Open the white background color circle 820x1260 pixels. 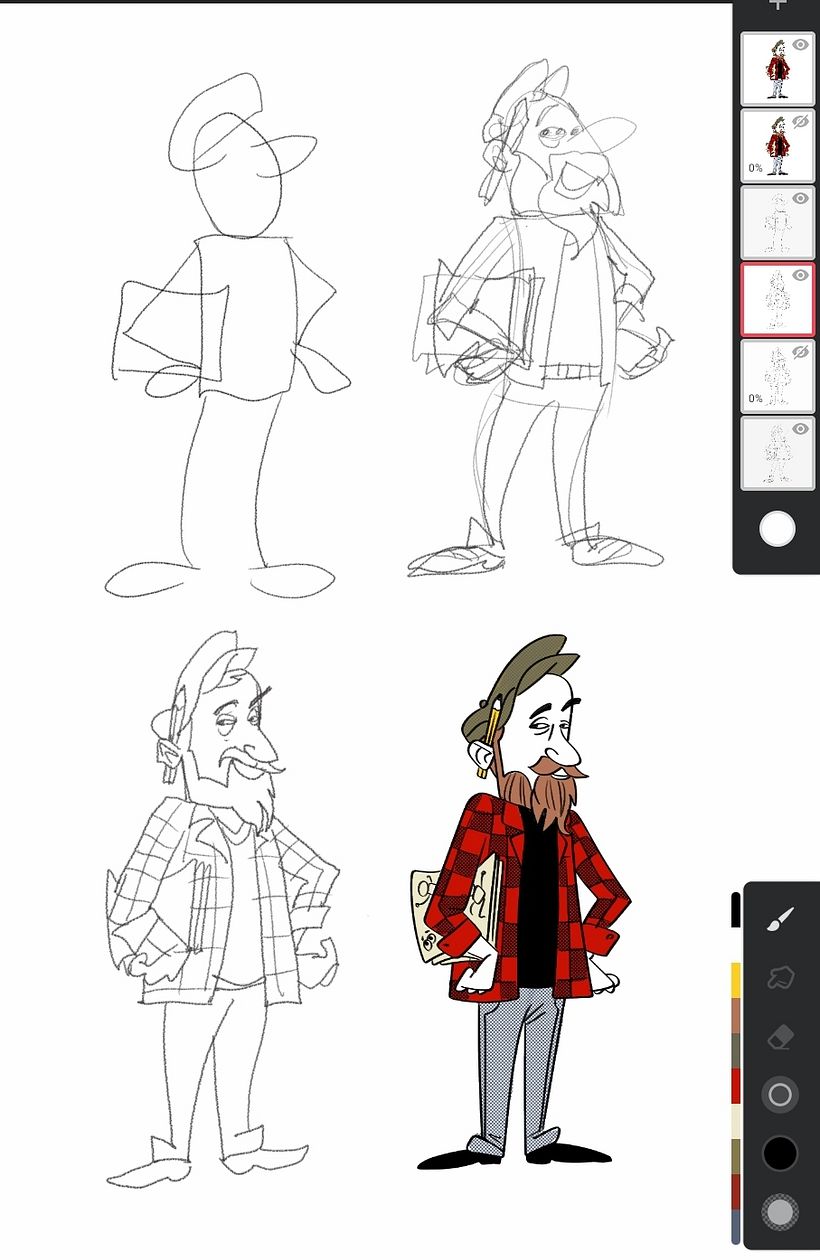777,530
